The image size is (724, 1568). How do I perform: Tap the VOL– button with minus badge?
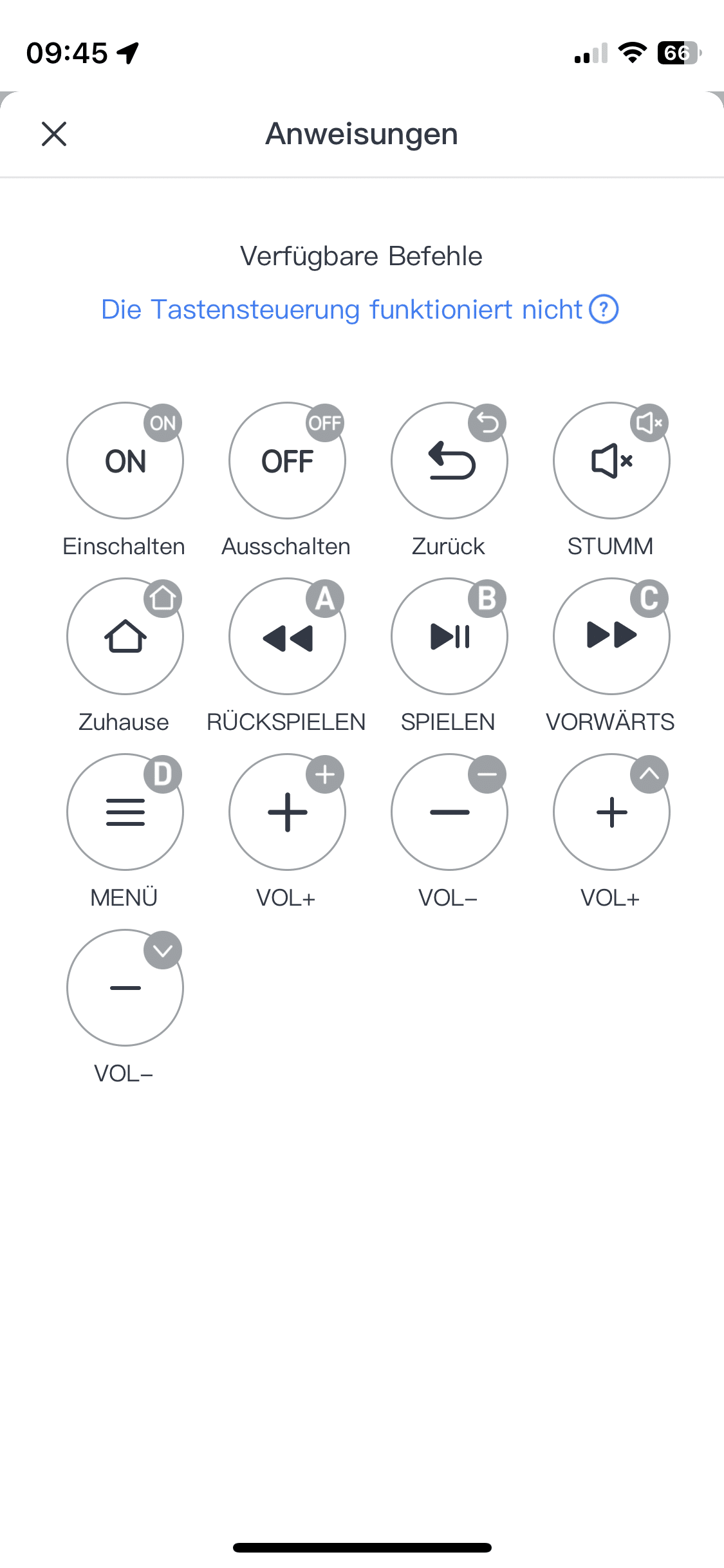[x=449, y=812]
